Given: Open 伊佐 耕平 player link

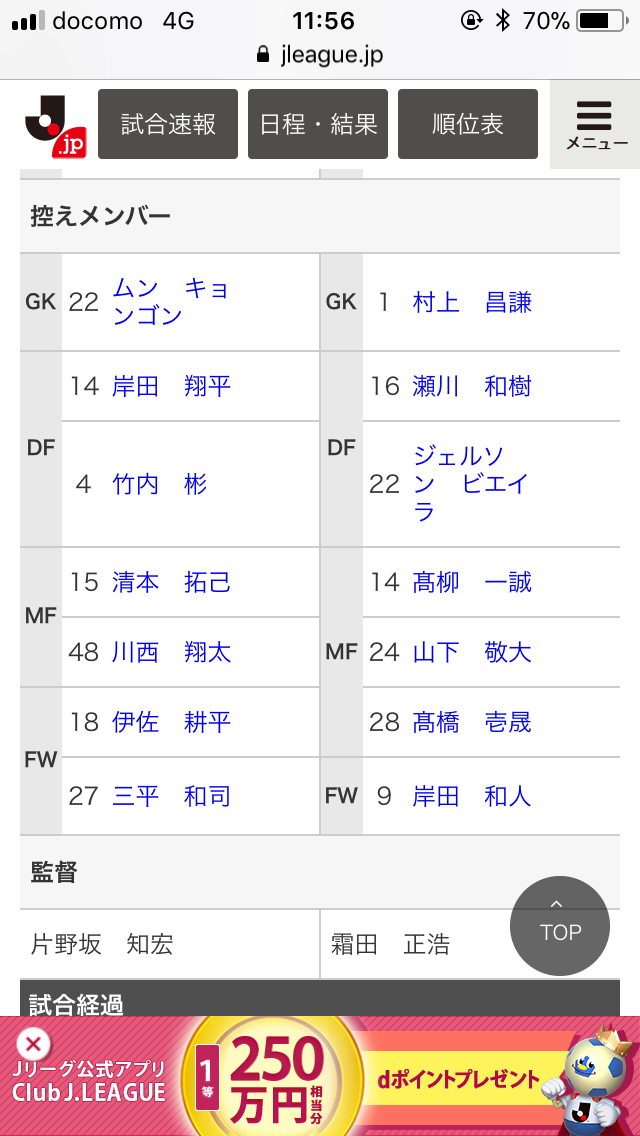Looking at the screenshot, I should point(171,722).
